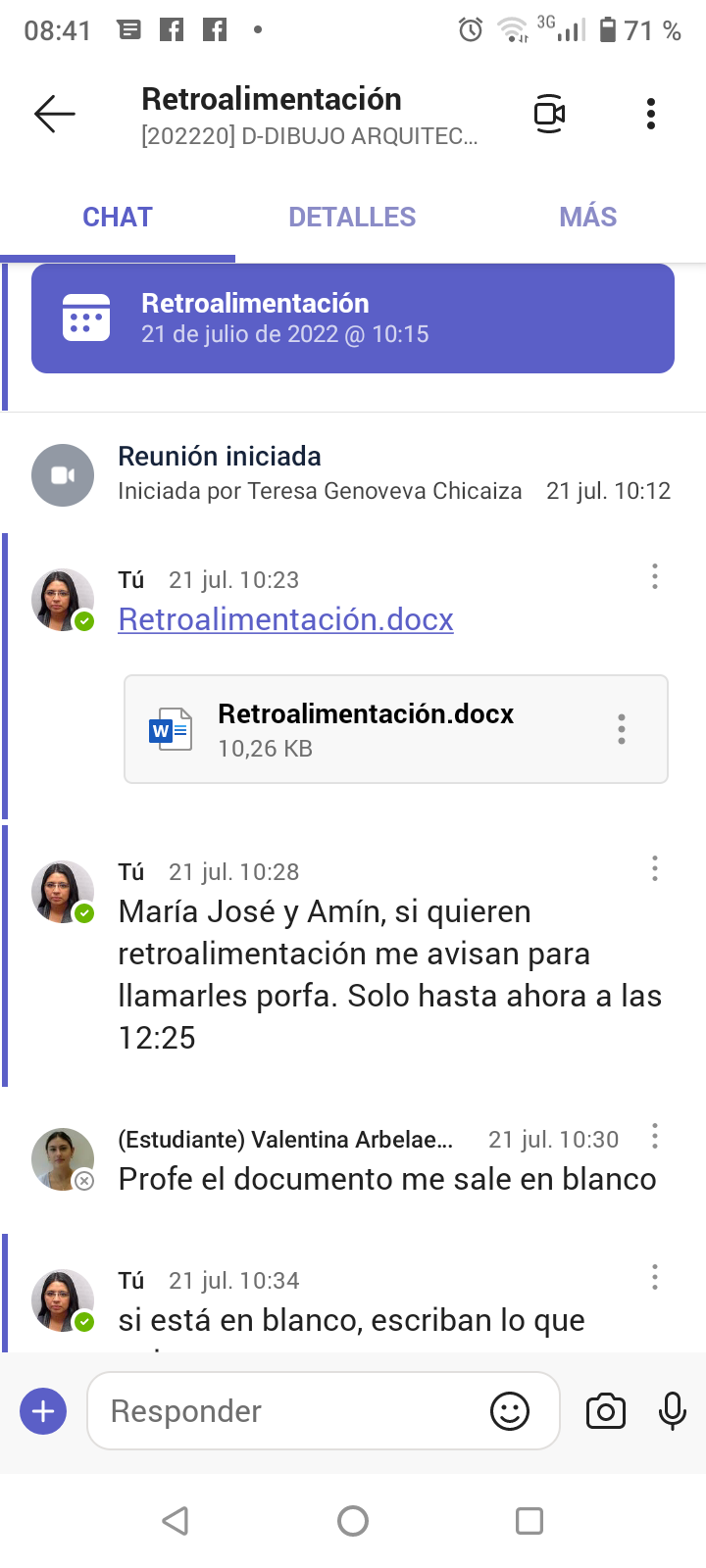Go back using the top arrow
Screen dimensions: 706x1568
pos(54,115)
